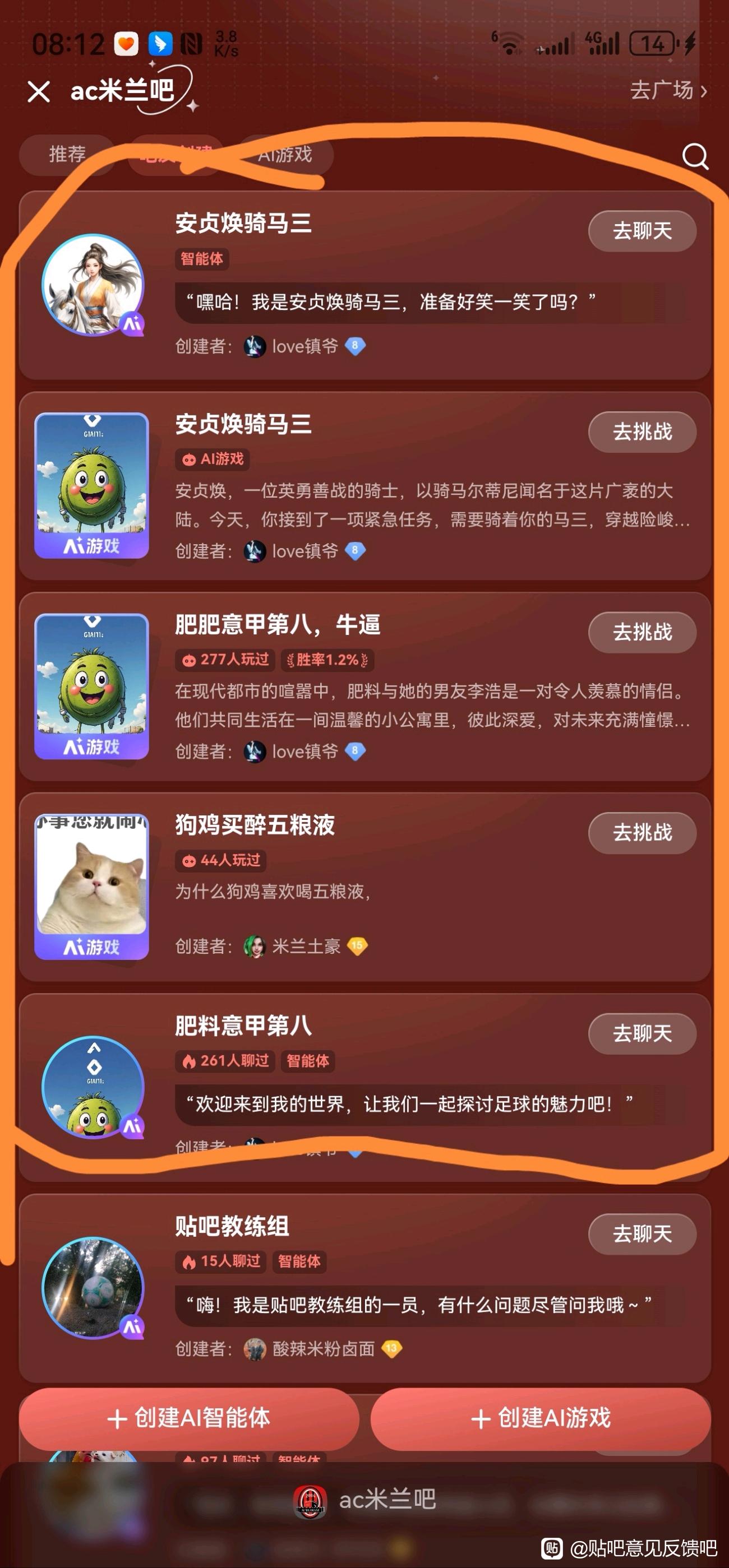The height and width of the screenshot is (1568, 729).
Task: View creator 米兰土豪's profile
Action: pos(306,946)
